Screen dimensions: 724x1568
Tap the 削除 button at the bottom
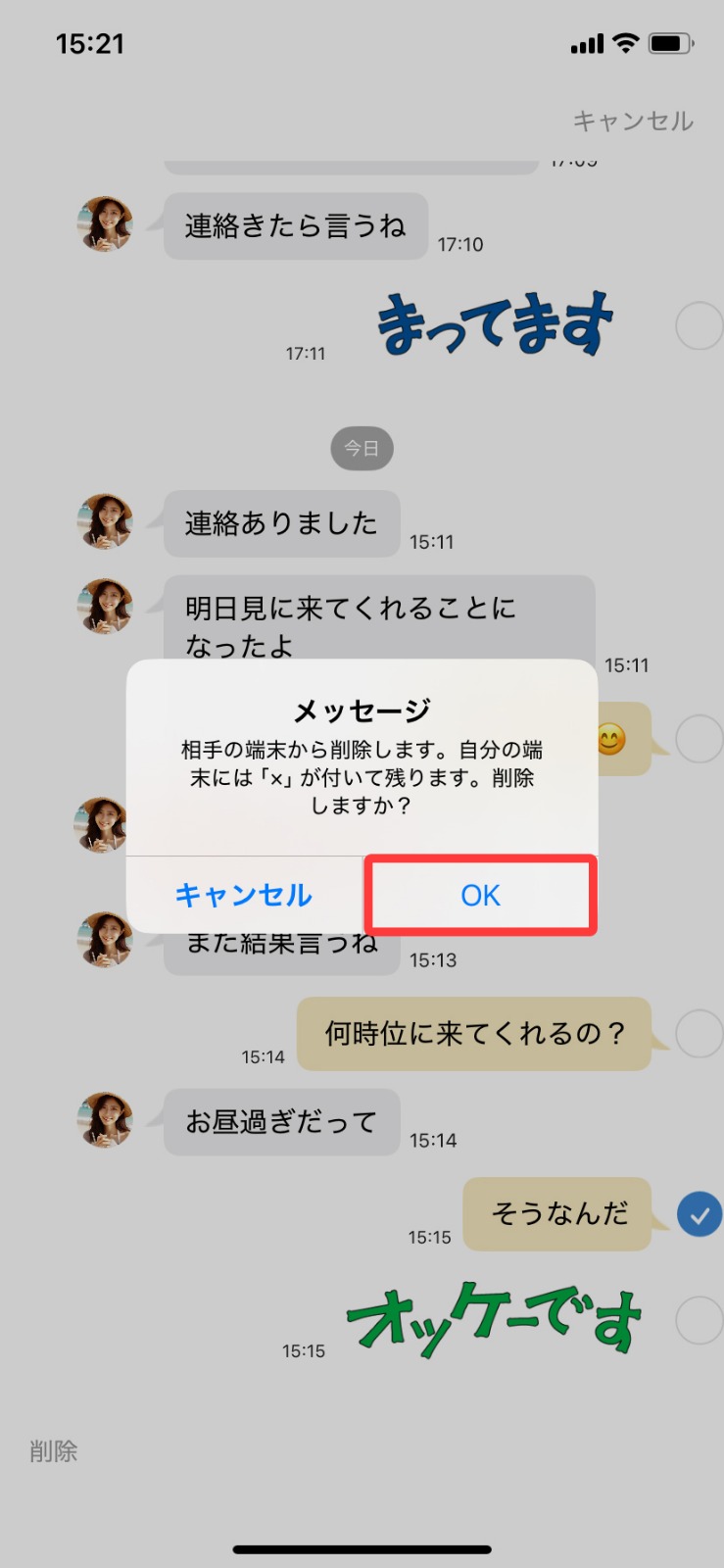54,1451
